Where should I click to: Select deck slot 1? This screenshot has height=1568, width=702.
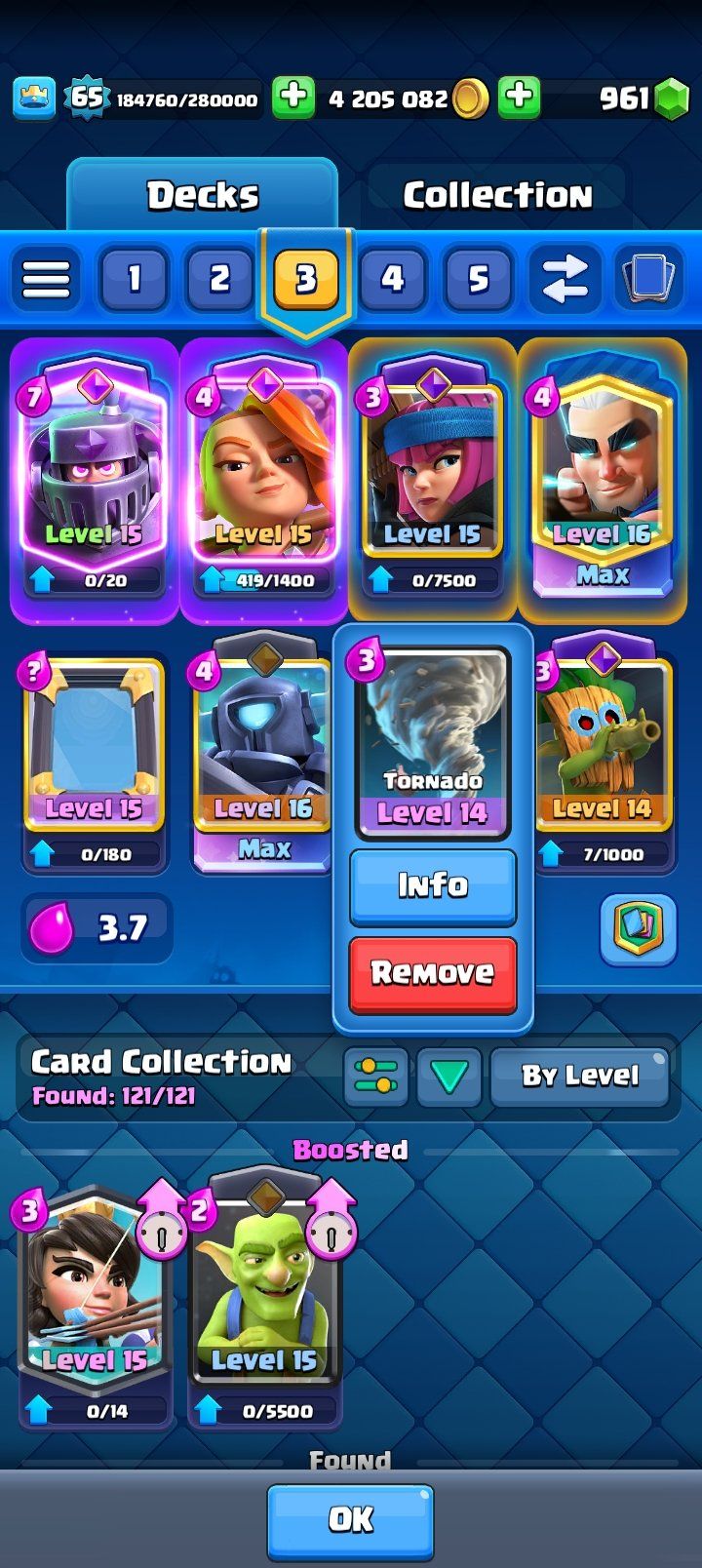click(x=134, y=280)
